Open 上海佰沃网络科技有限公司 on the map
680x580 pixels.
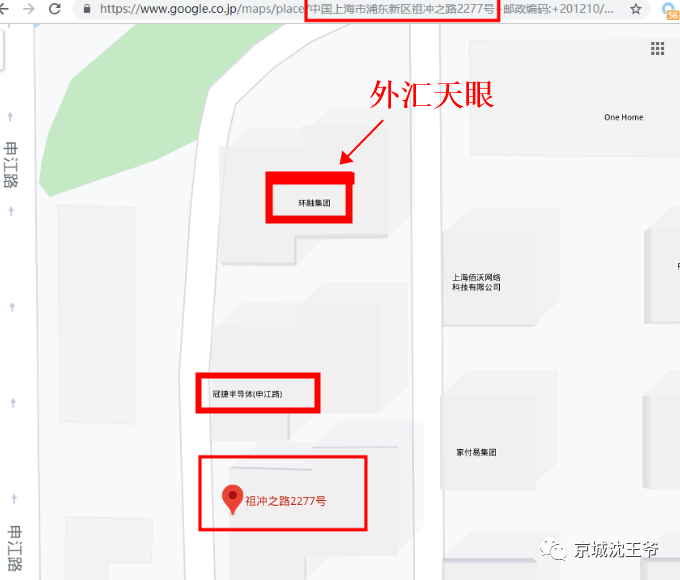tap(476, 282)
